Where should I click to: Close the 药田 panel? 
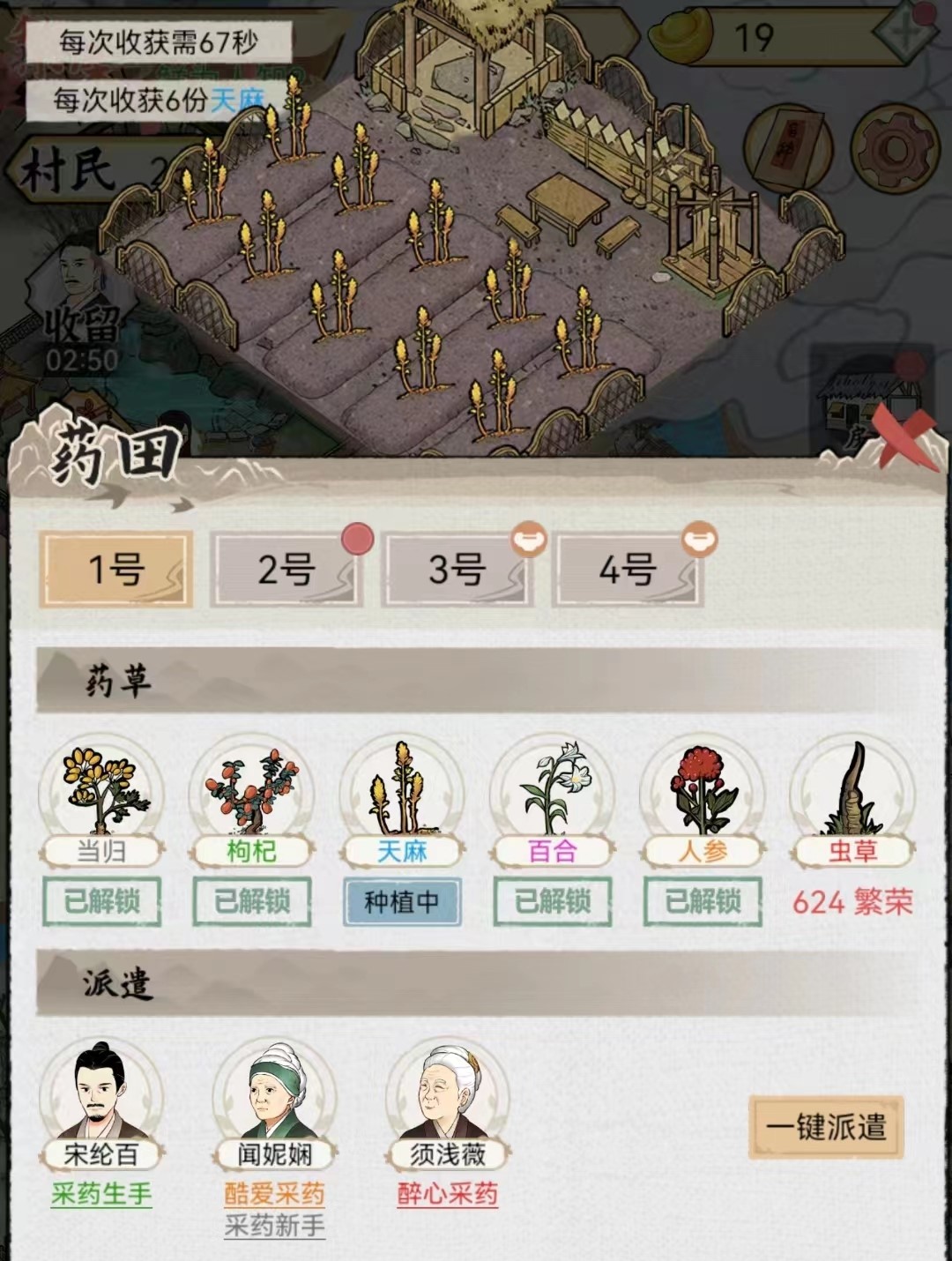(908, 438)
